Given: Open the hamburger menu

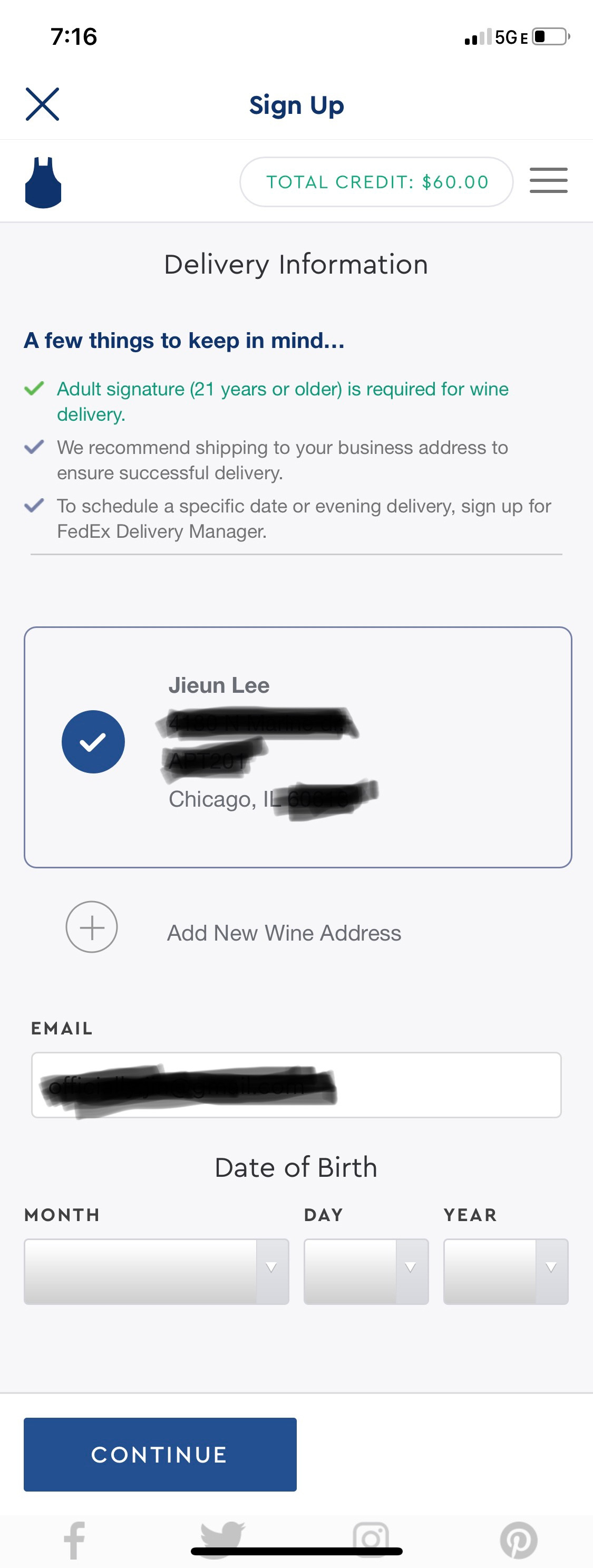Looking at the screenshot, I should point(548,181).
